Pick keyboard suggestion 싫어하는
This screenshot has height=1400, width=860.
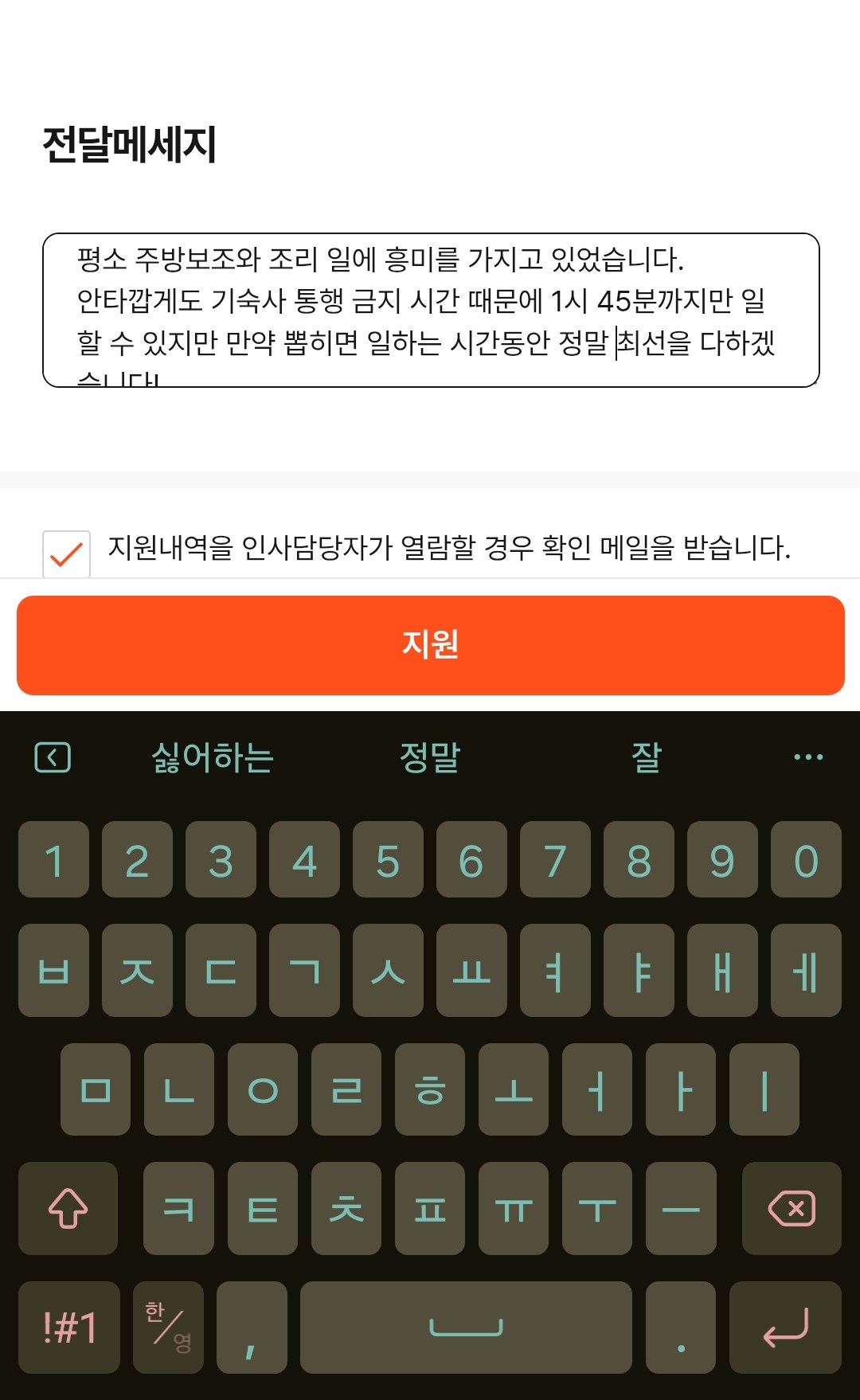pos(213,757)
